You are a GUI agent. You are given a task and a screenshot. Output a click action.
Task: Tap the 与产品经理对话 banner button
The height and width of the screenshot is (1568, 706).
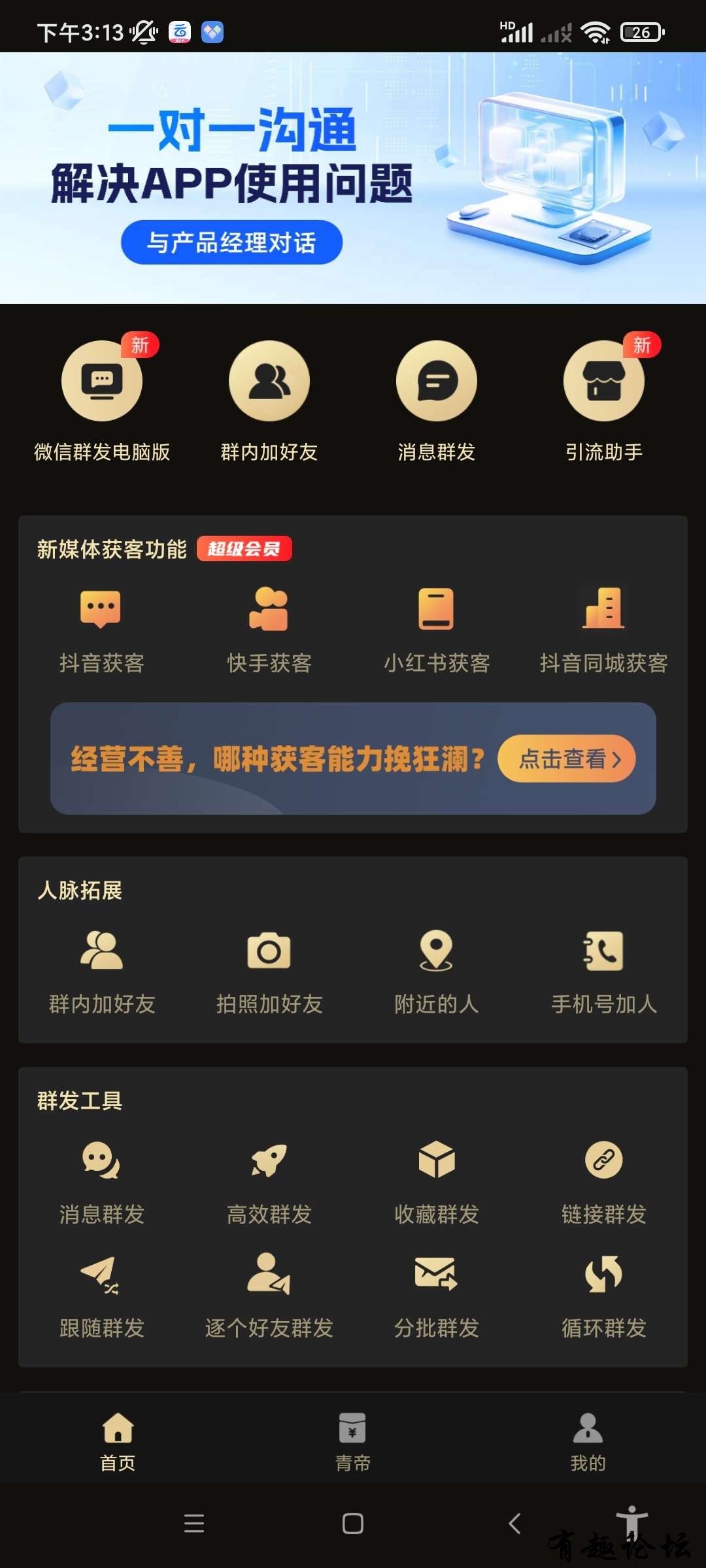click(231, 242)
